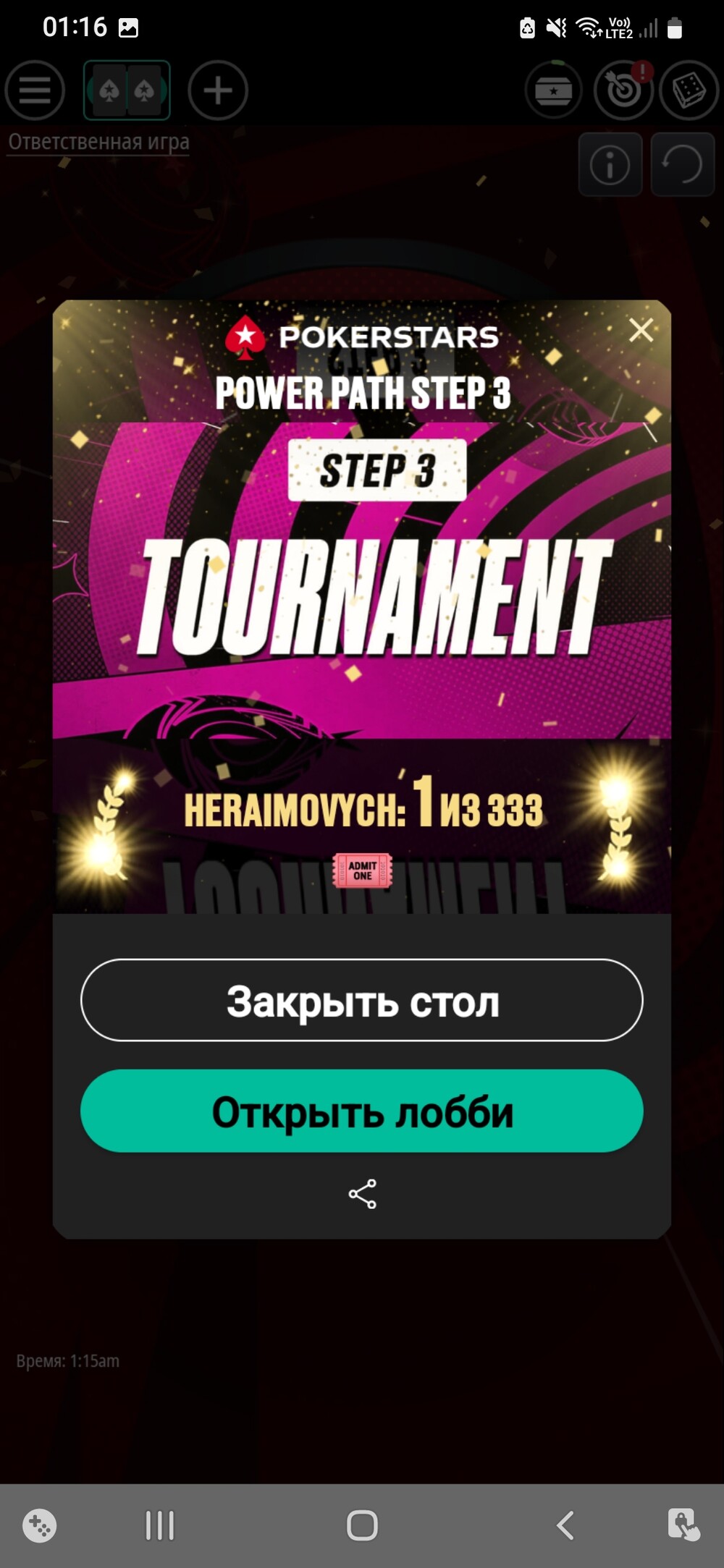Tap the replay hand arrow icon

pos(683,165)
